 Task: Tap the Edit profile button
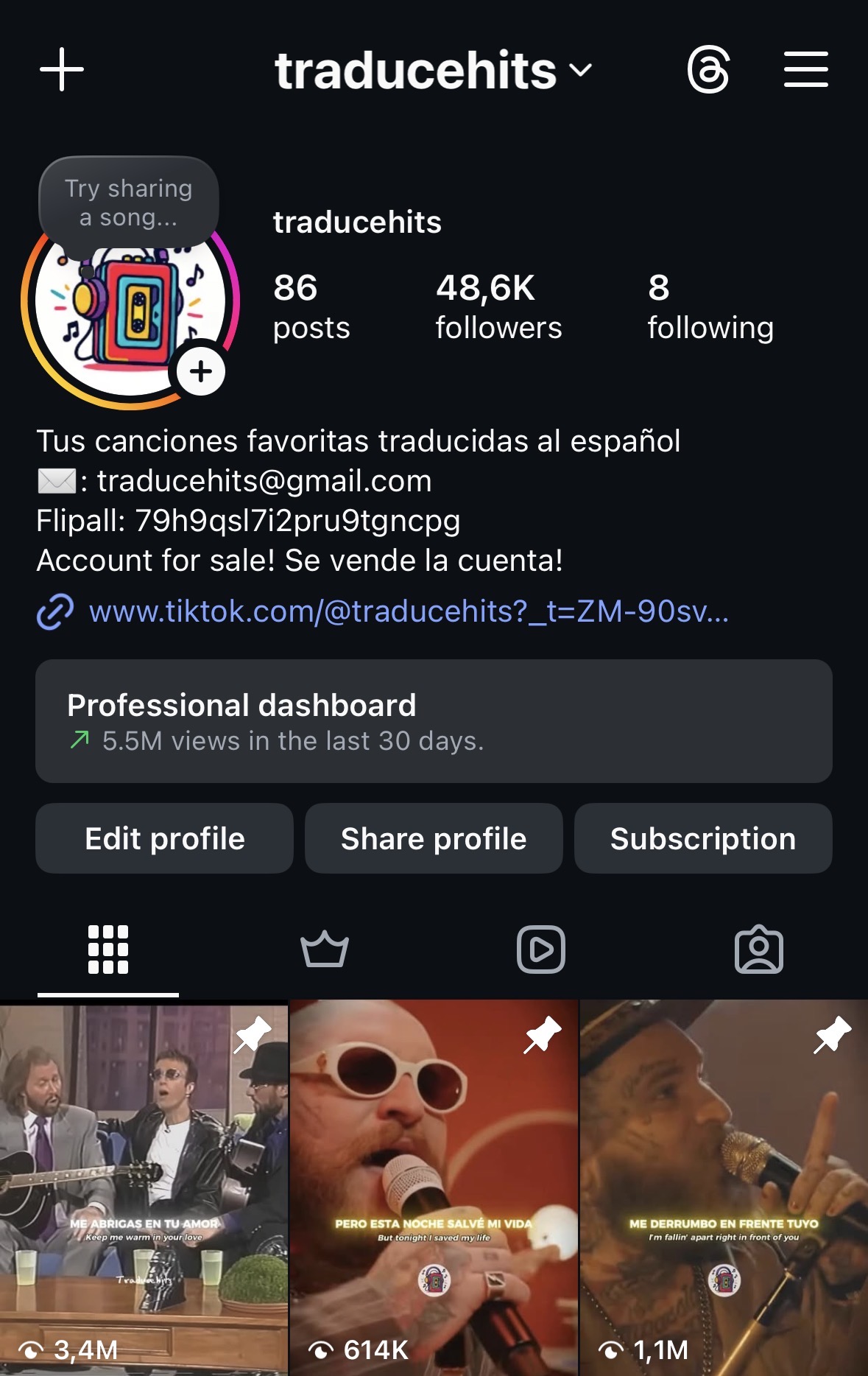(164, 838)
